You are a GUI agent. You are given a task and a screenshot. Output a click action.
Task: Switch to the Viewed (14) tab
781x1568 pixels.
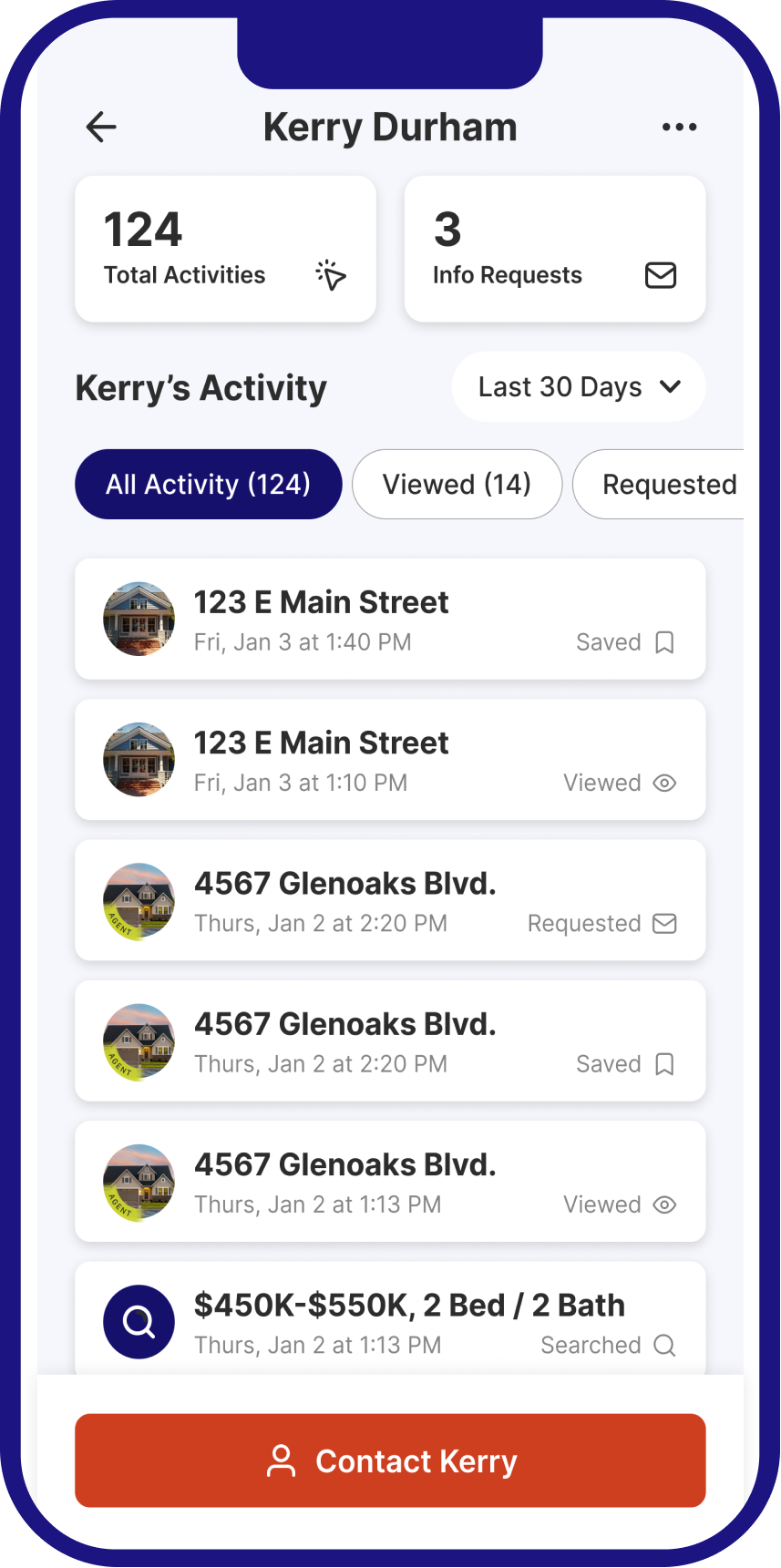pos(457,484)
